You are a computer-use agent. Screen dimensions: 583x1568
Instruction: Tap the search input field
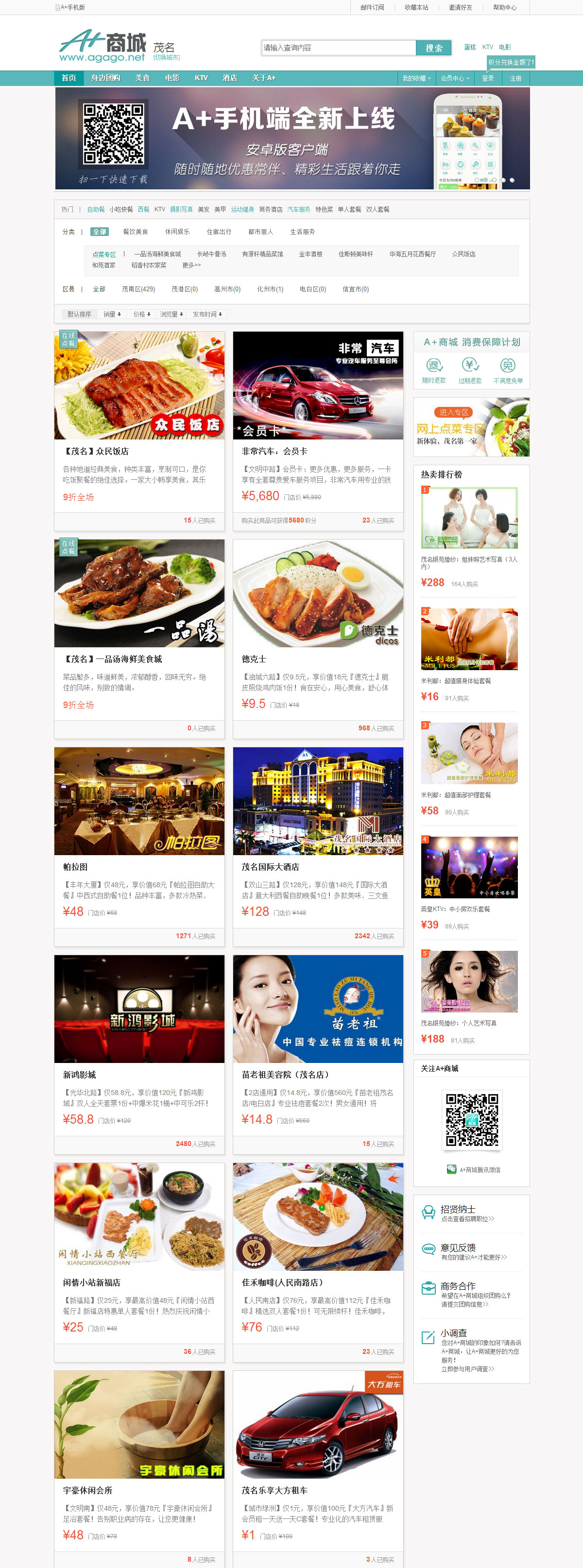[x=338, y=48]
